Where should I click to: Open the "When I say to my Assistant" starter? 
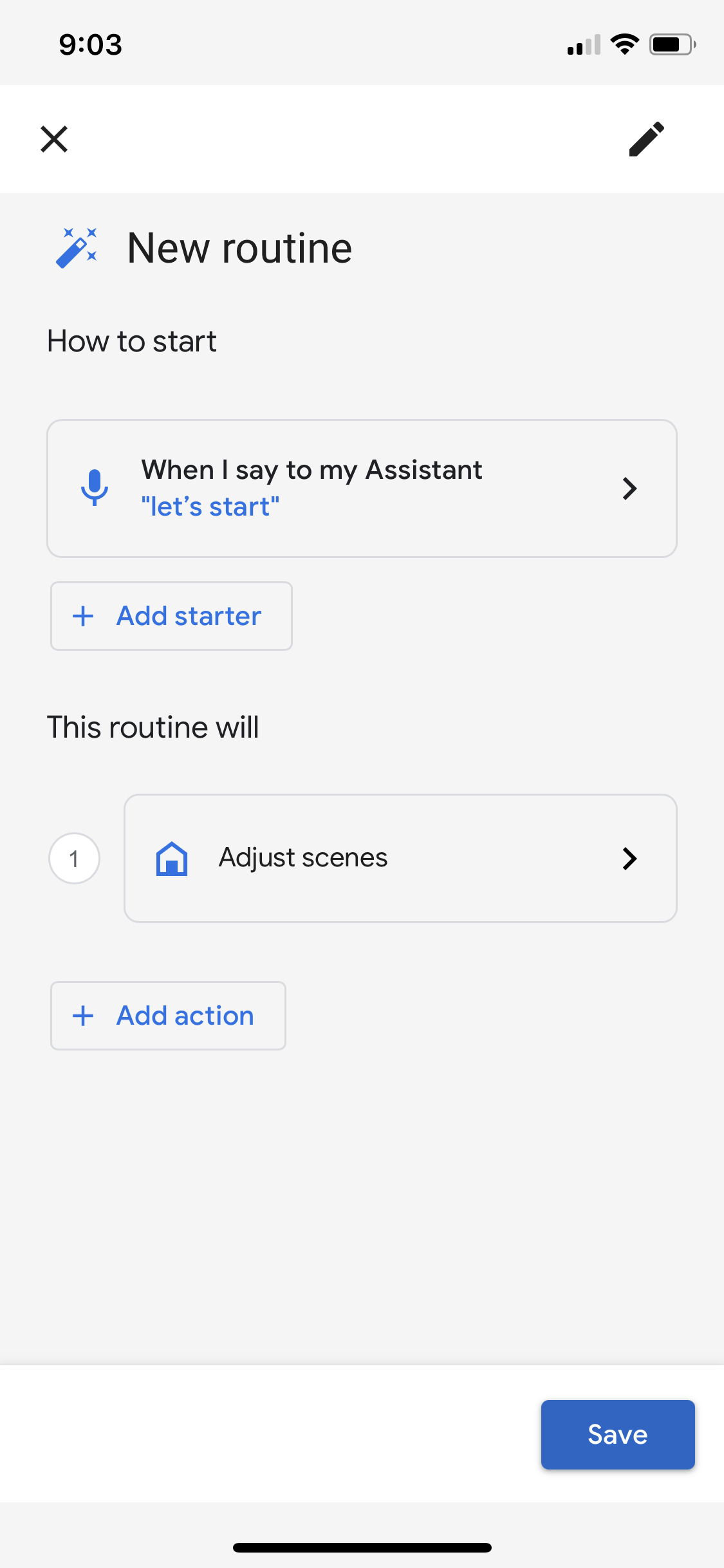[362, 489]
